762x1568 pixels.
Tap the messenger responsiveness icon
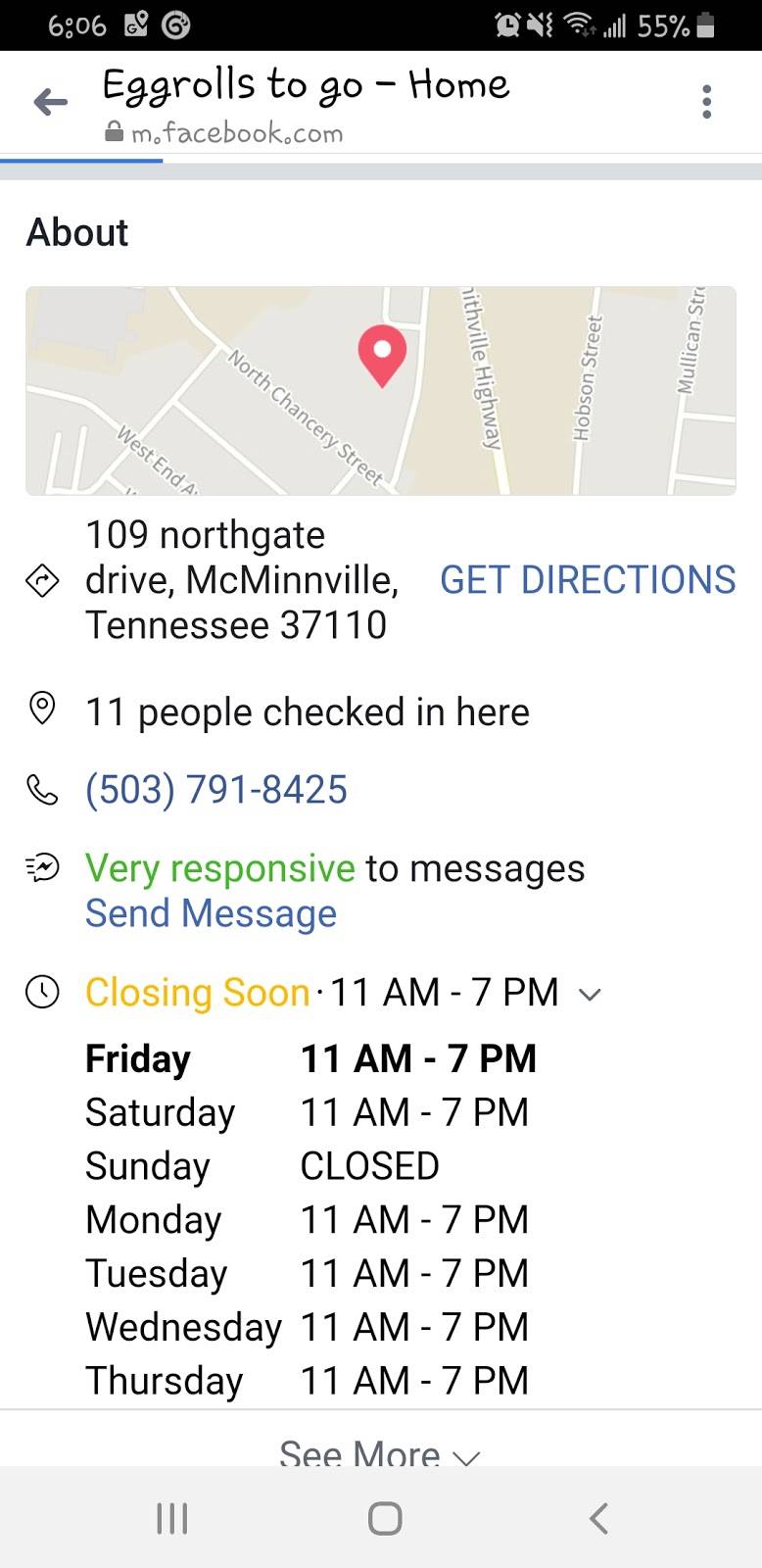click(x=41, y=866)
